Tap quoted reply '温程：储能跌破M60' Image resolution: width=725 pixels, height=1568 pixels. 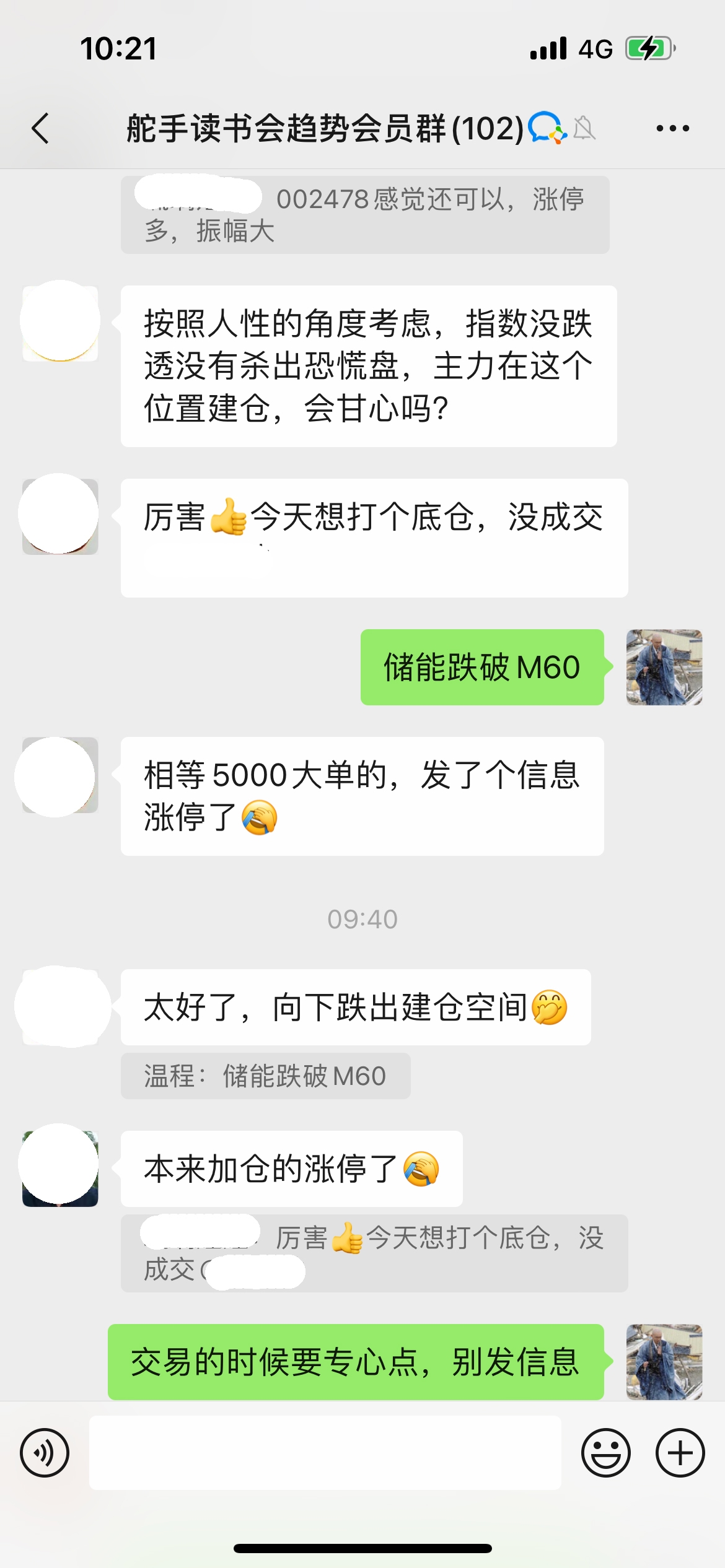click(x=265, y=1076)
